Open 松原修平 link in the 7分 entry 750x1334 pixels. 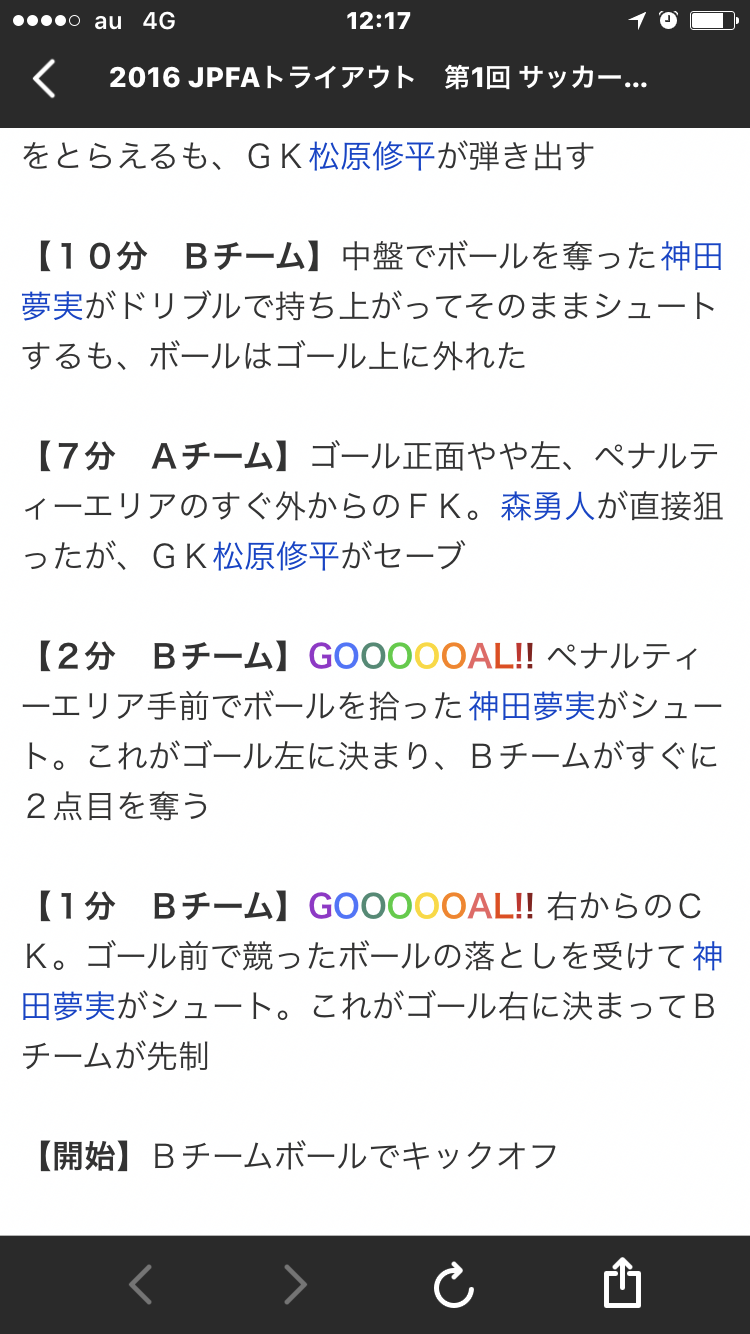click(x=276, y=556)
